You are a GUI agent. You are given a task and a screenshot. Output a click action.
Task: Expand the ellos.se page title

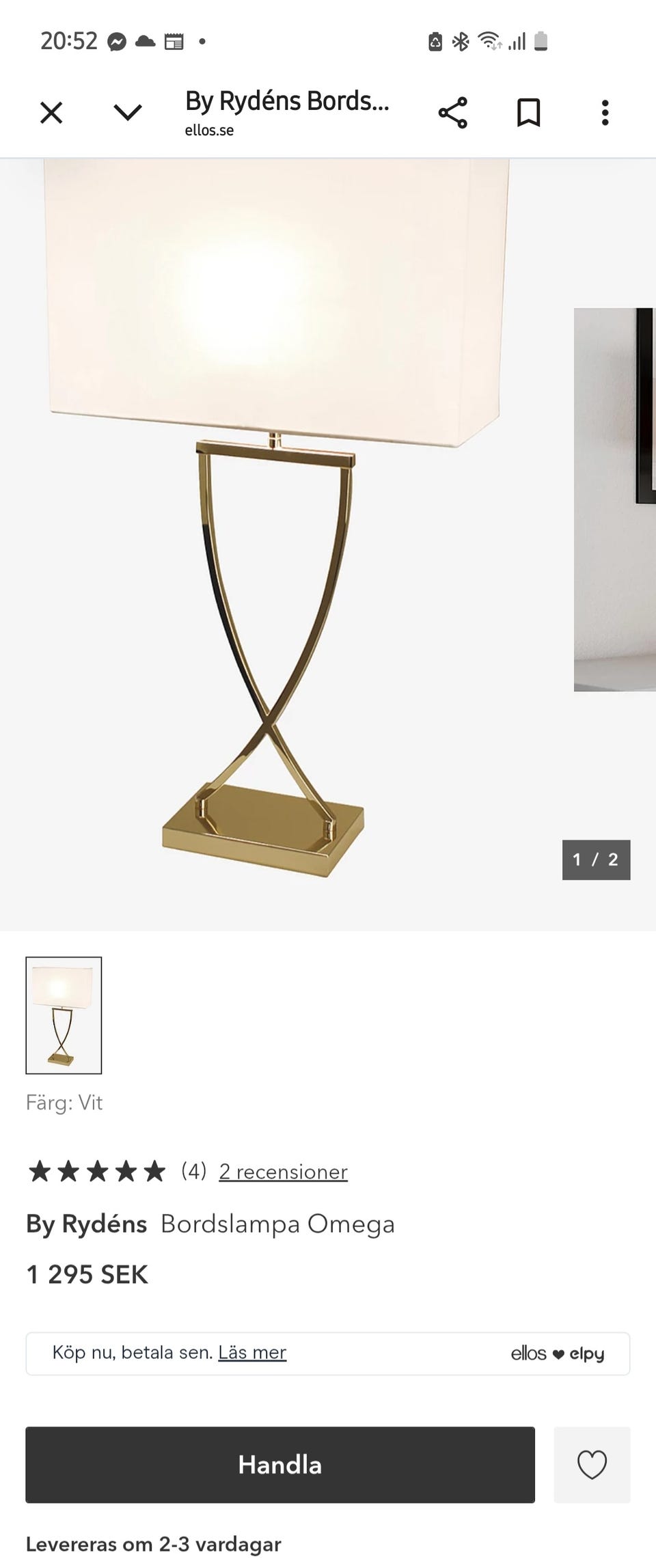[287, 101]
